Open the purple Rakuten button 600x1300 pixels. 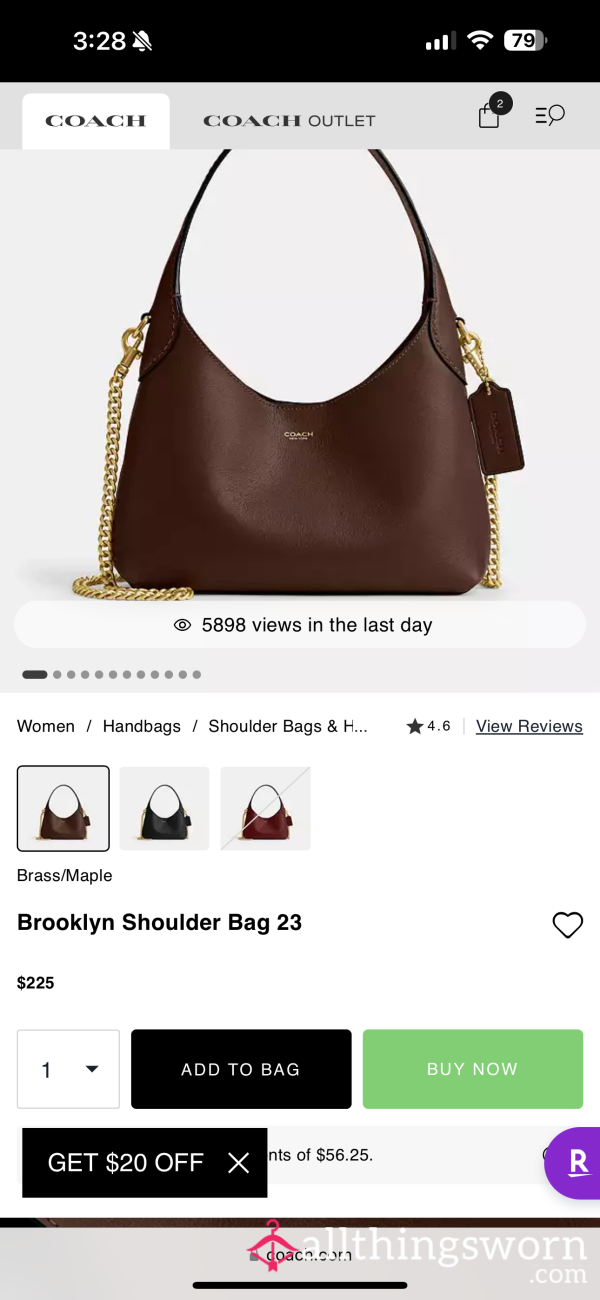click(574, 1163)
